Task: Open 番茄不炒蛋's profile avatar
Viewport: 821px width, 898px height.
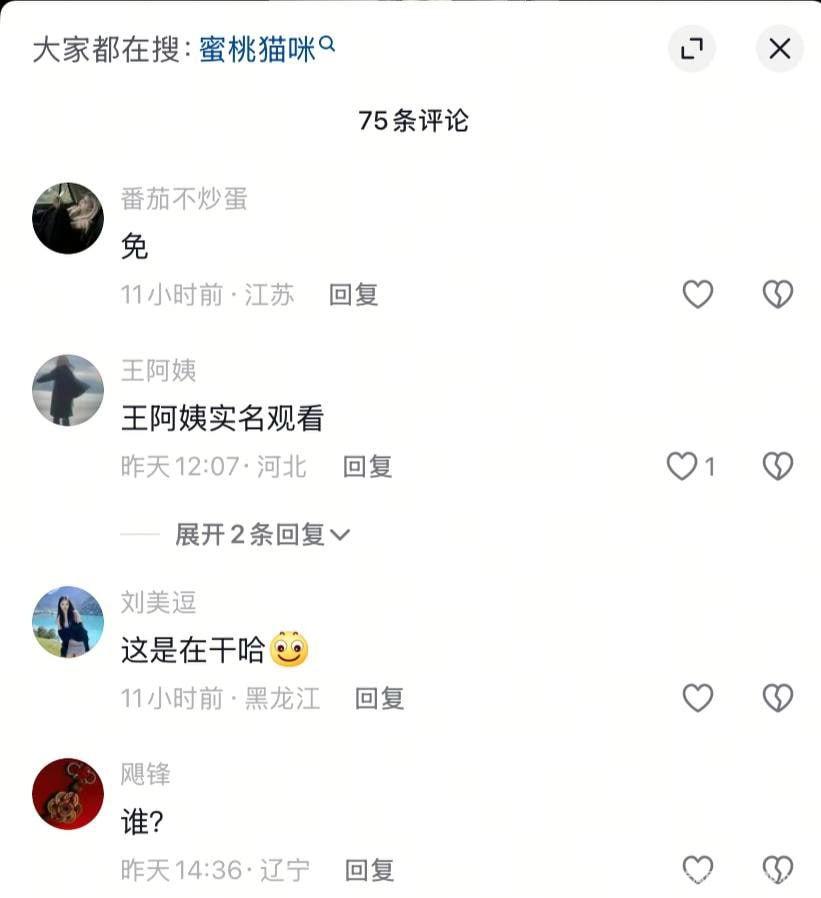Action: tap(68, 218)
